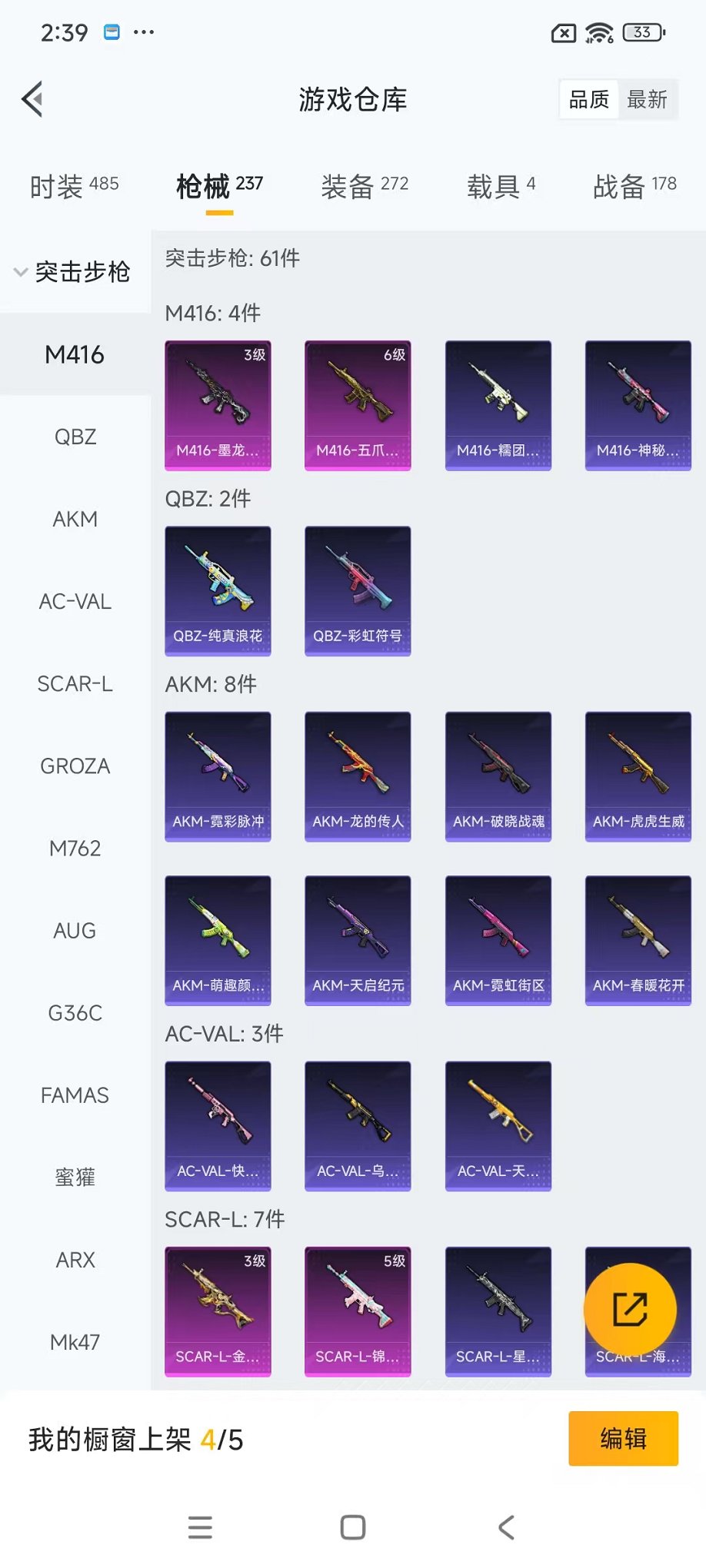The image size is (706, 1568).
Task: Switch to the 时装 tab
Action: pos(74,186)
